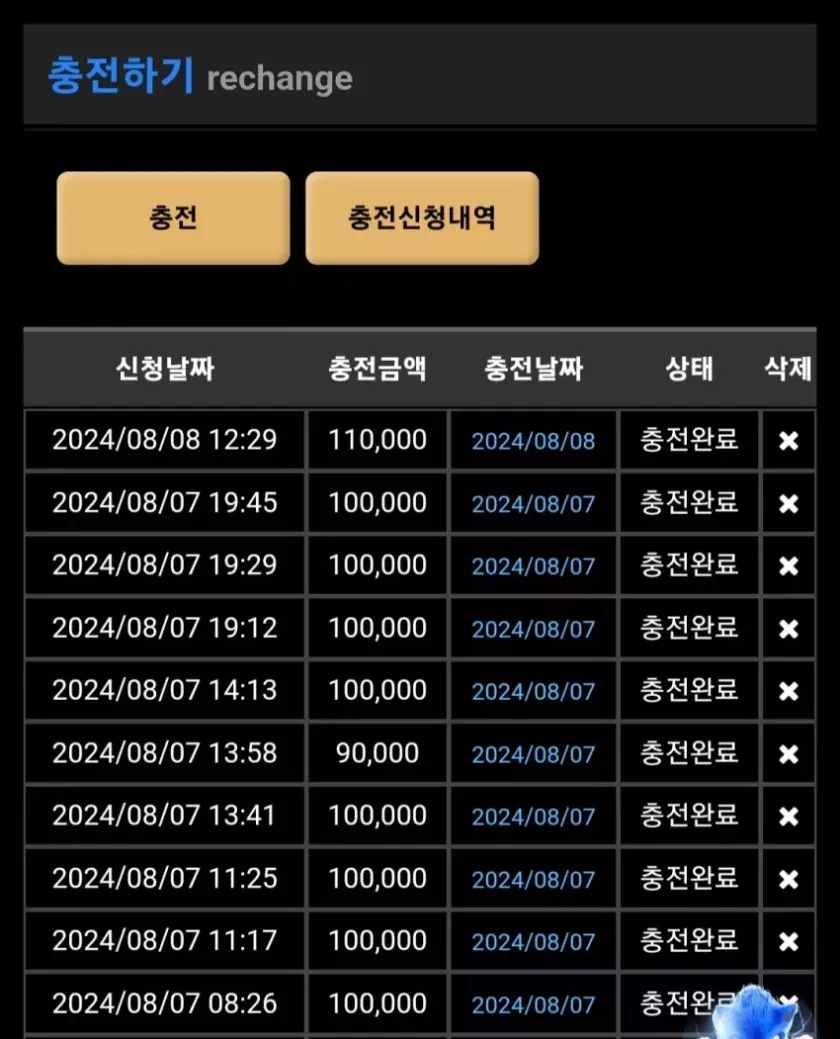
Task: Remove the 2024/08/07 11:17 record
Action: pos(789,941)
